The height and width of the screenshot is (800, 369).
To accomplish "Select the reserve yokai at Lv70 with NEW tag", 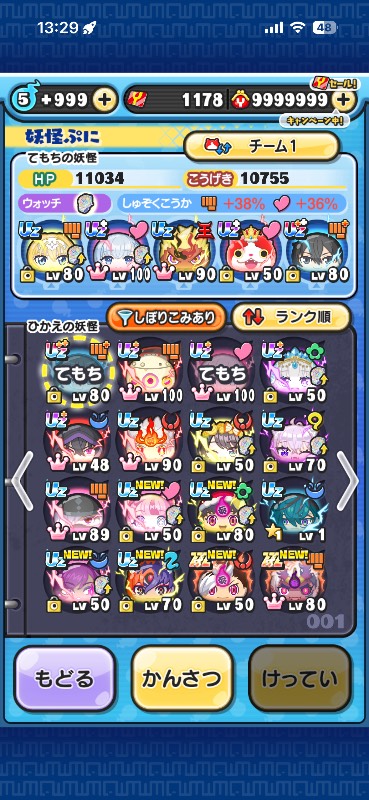I will click(149, 581).
